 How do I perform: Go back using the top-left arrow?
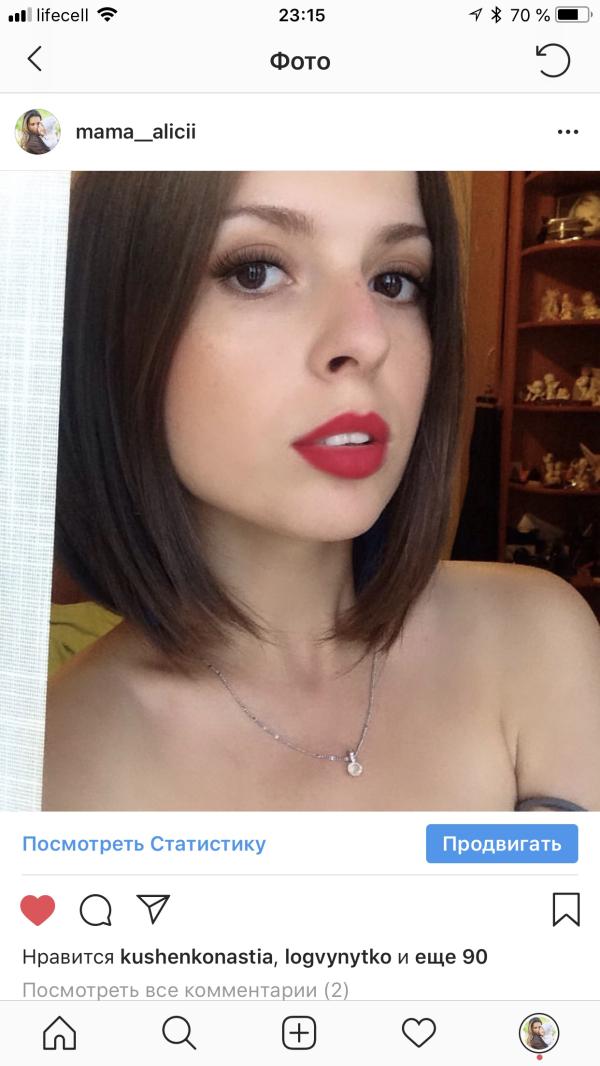click(35, 60)
